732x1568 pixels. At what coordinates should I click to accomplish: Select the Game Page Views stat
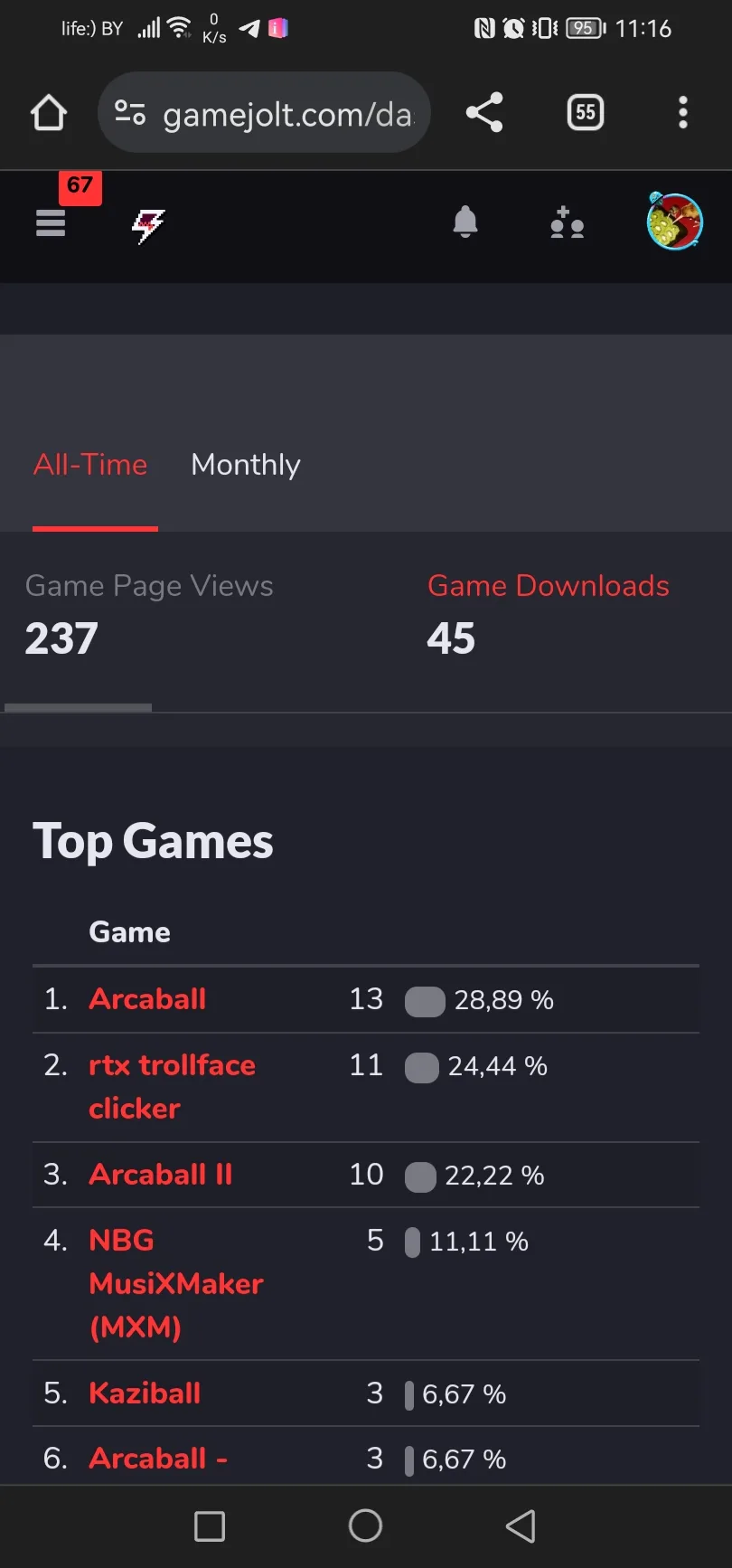(x=149, y=615)
